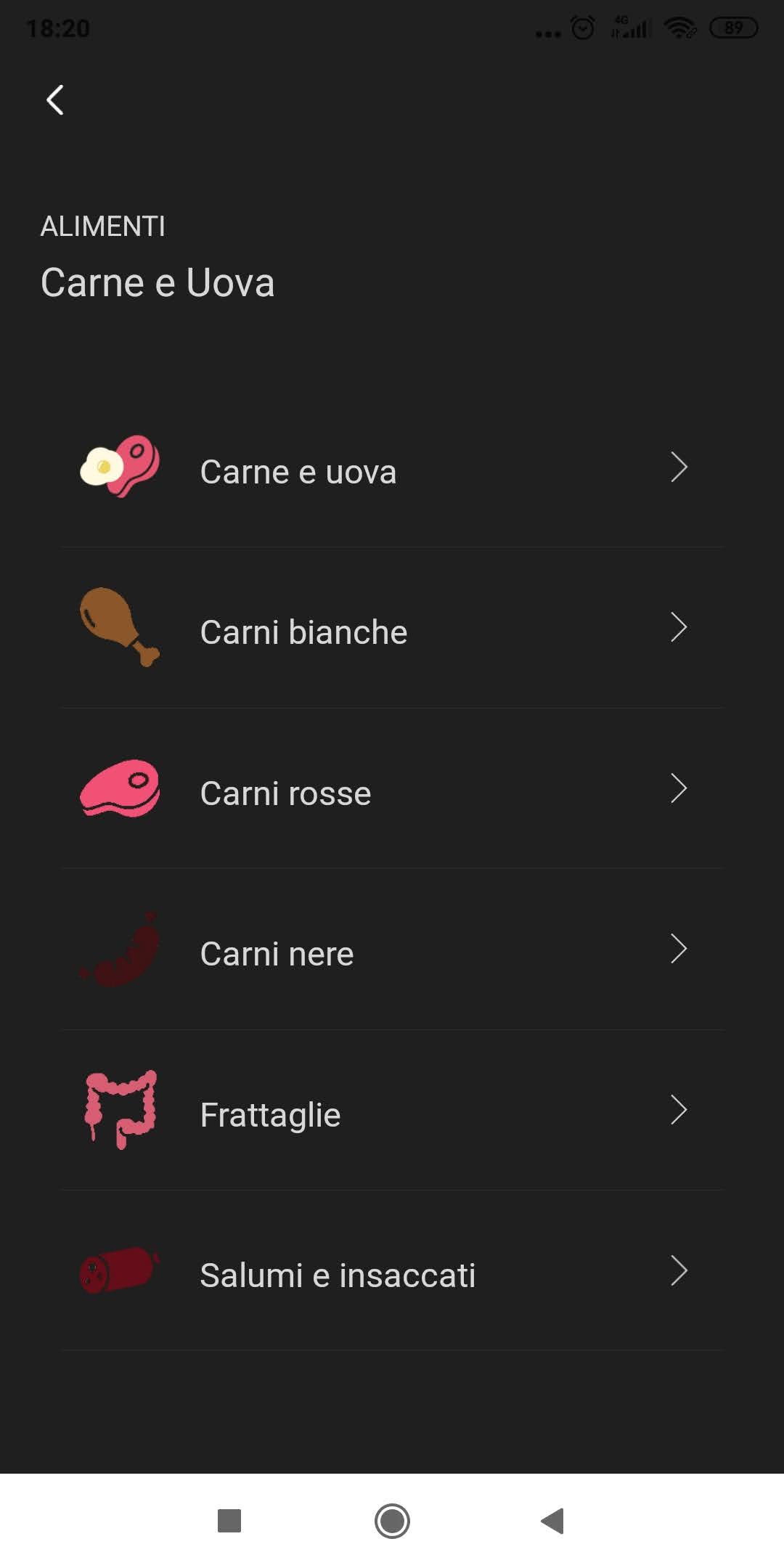Select Carni rosse from the list

coord(392,790)
